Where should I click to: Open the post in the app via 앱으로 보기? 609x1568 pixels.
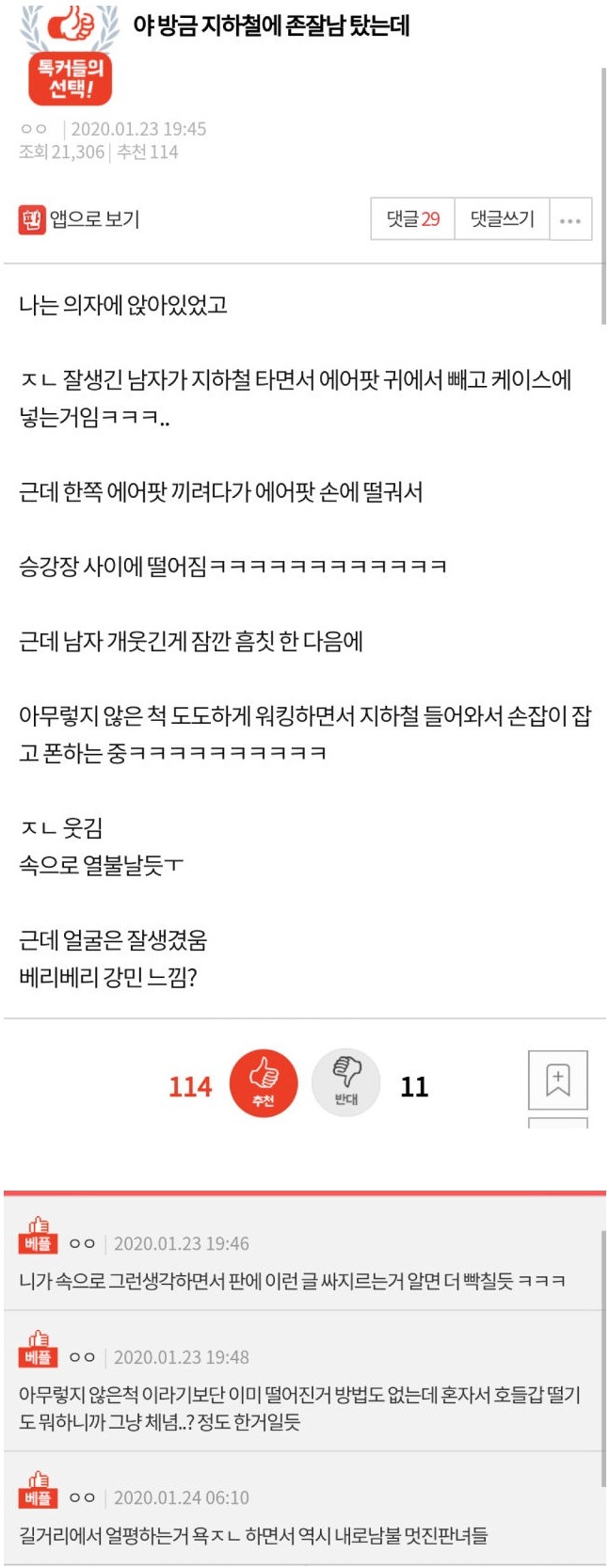pos(80,219)
